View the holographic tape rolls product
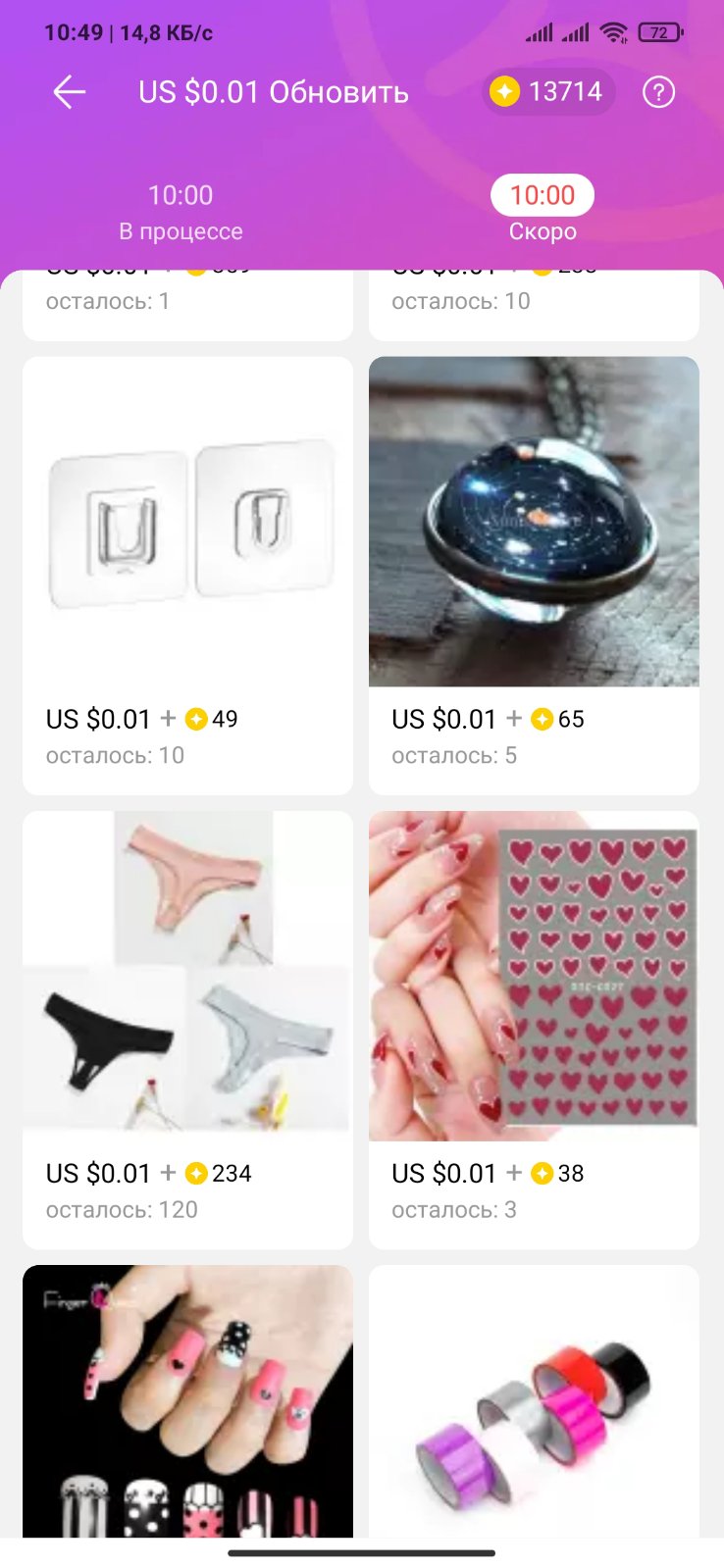724x1568 pixels. [534, 1402]
